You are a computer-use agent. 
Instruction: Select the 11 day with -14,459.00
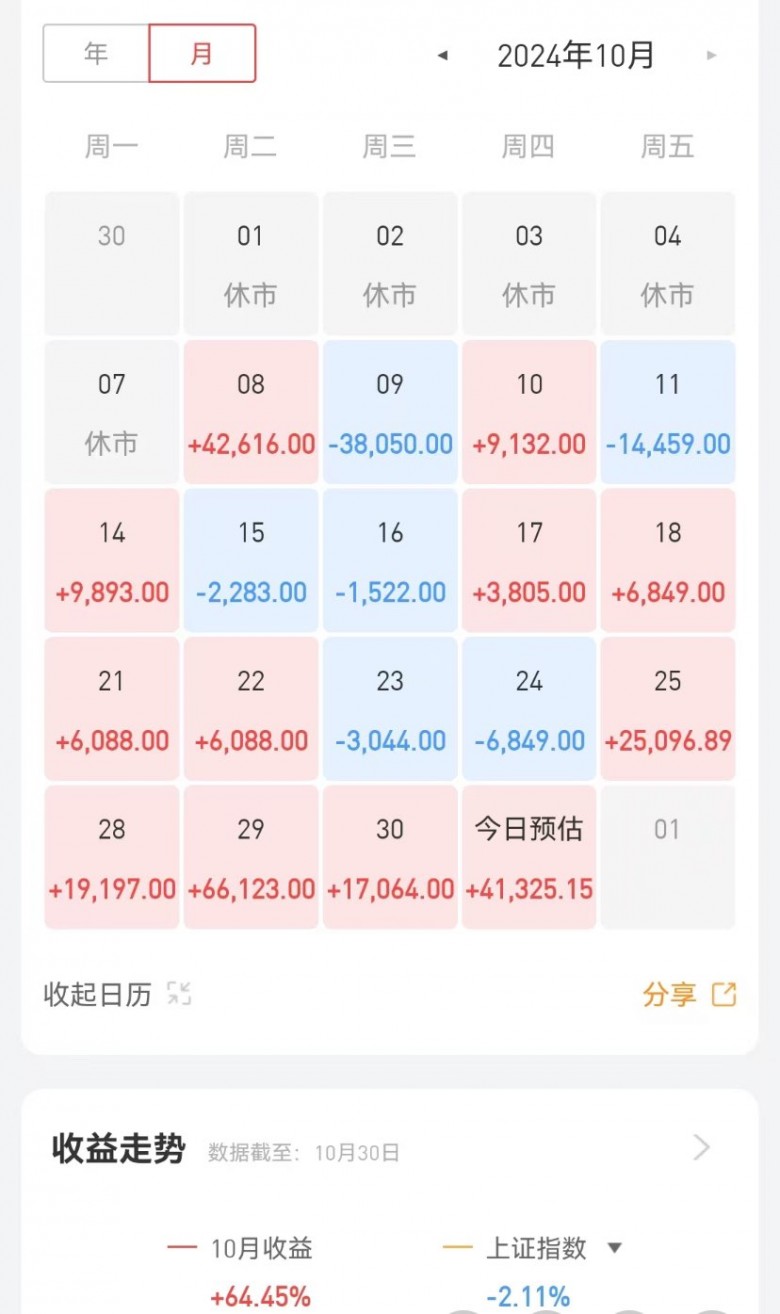(668, 413)
